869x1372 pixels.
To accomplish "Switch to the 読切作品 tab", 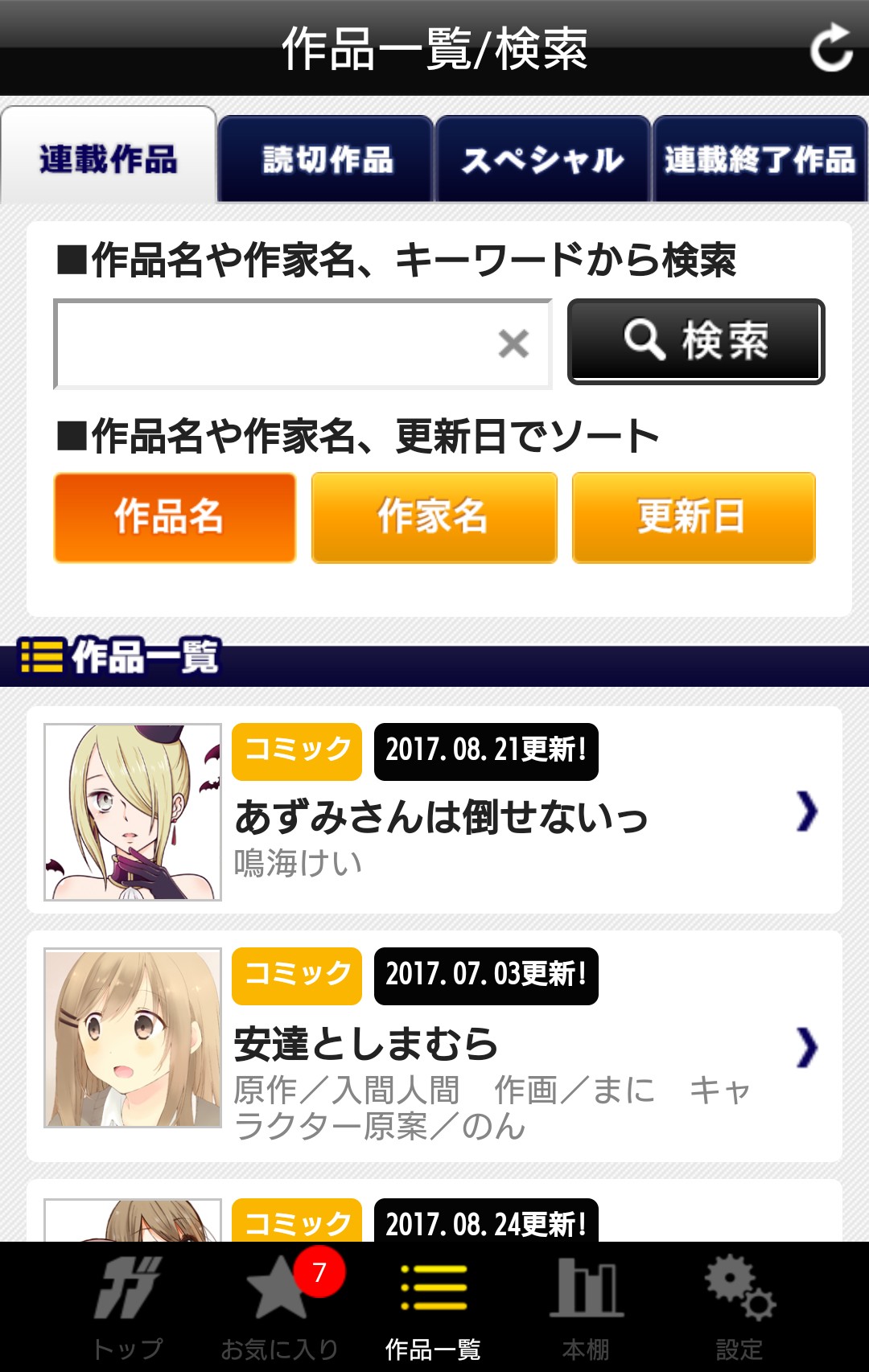I will click(x=327, y=159).
